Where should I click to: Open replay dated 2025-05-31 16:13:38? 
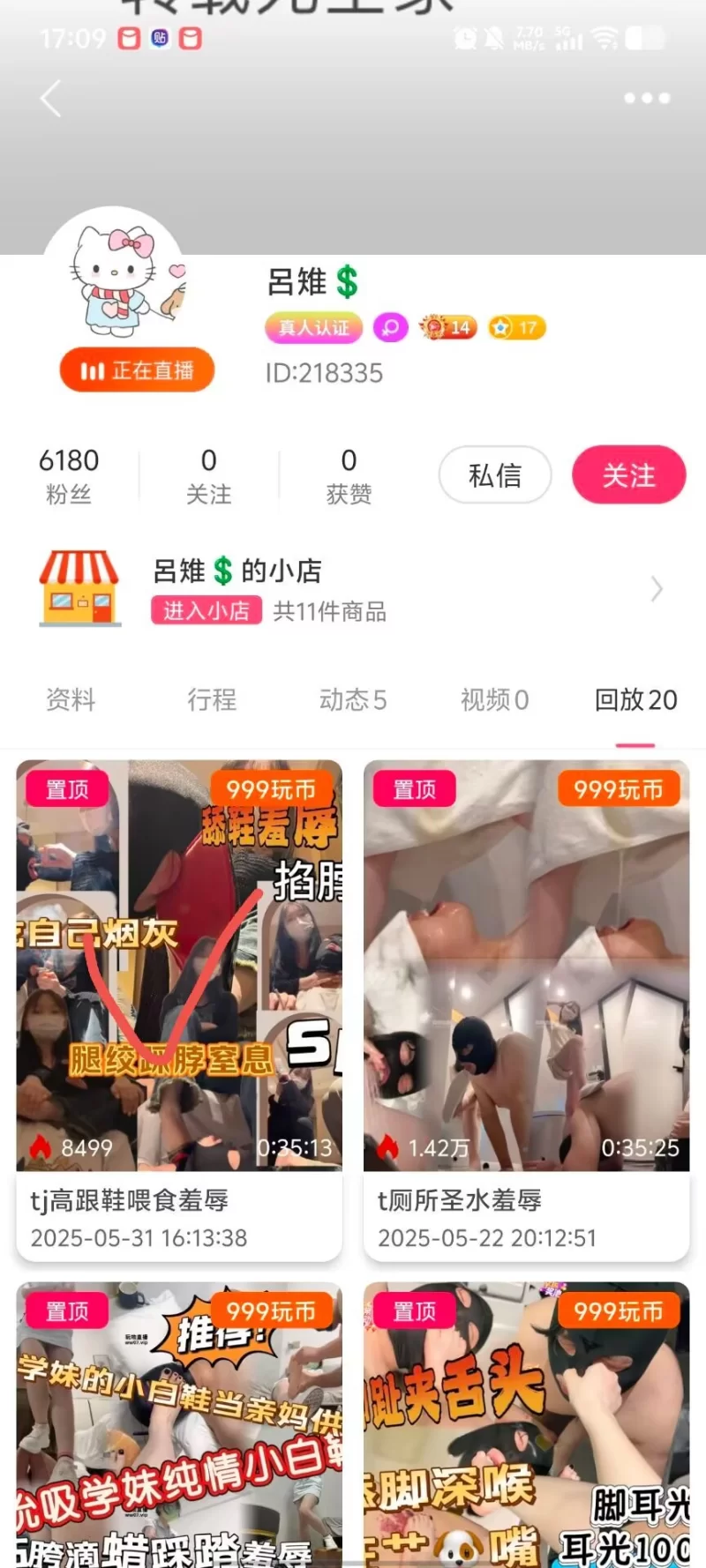(179, 966)
